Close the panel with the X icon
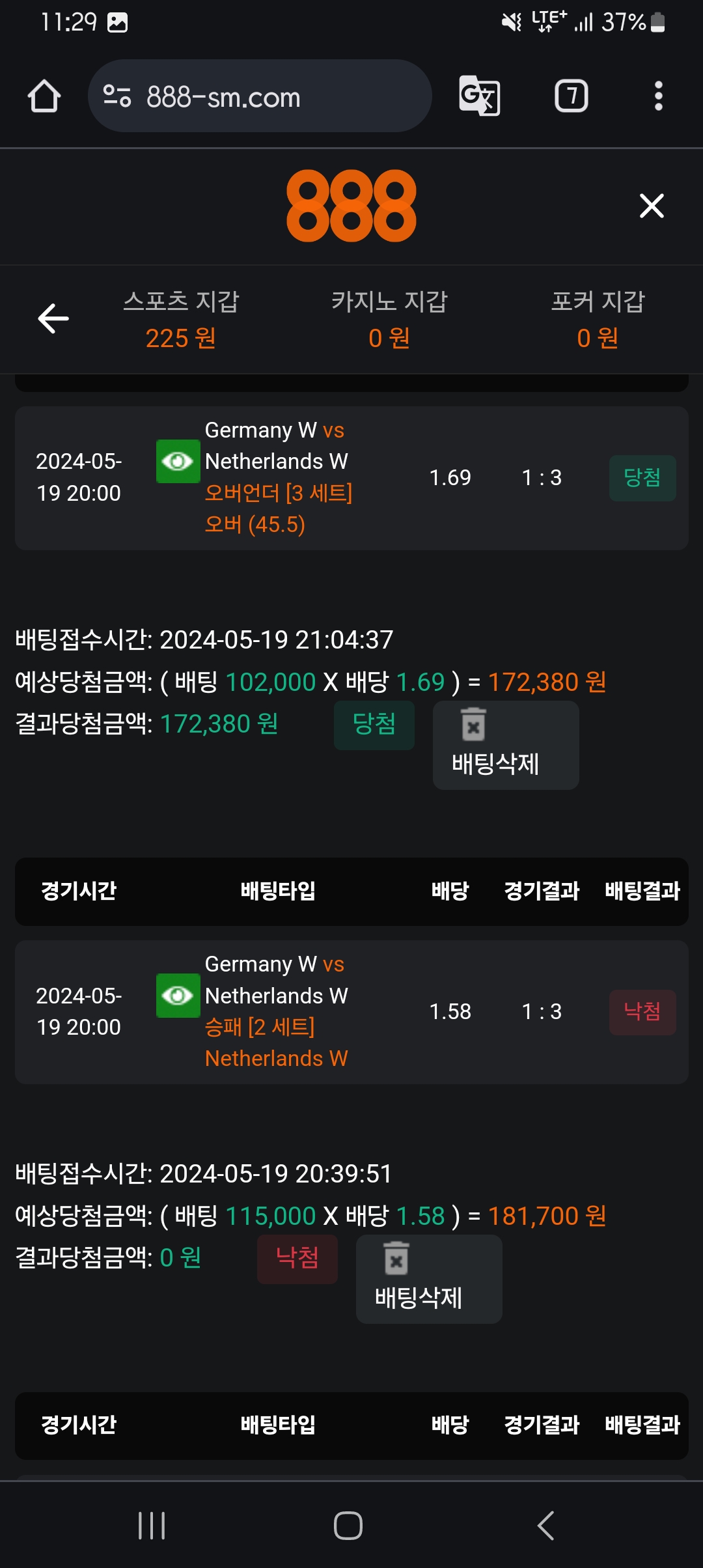The width and height of the screenshot is (703, 1568). [x=651, y=206]
